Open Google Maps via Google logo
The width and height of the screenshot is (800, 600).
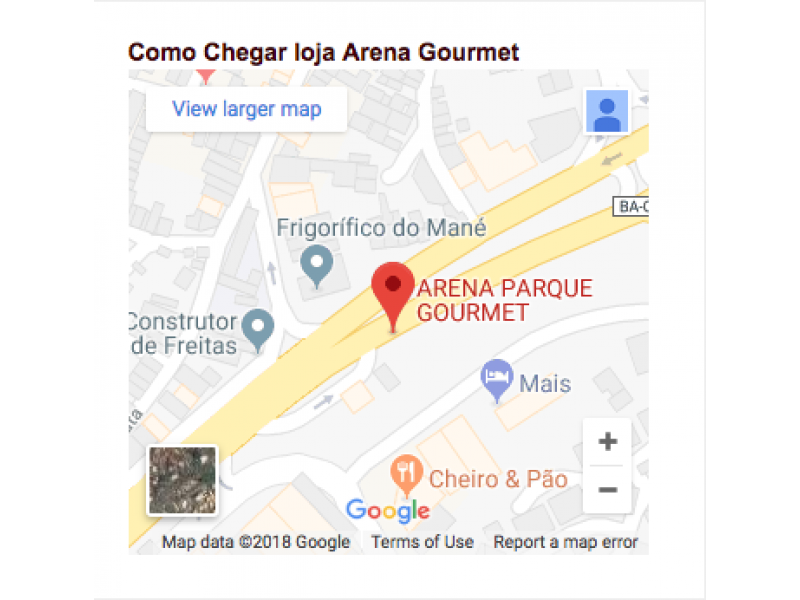(x=387, y=511)
